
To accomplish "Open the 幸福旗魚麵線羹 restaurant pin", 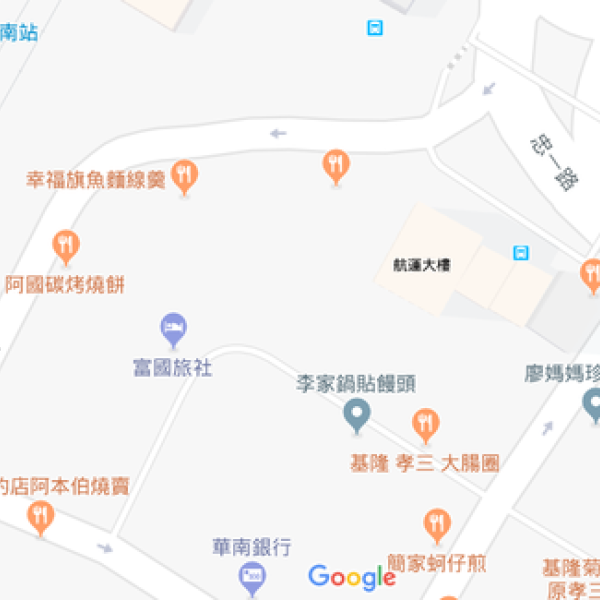I will [184, 177].
